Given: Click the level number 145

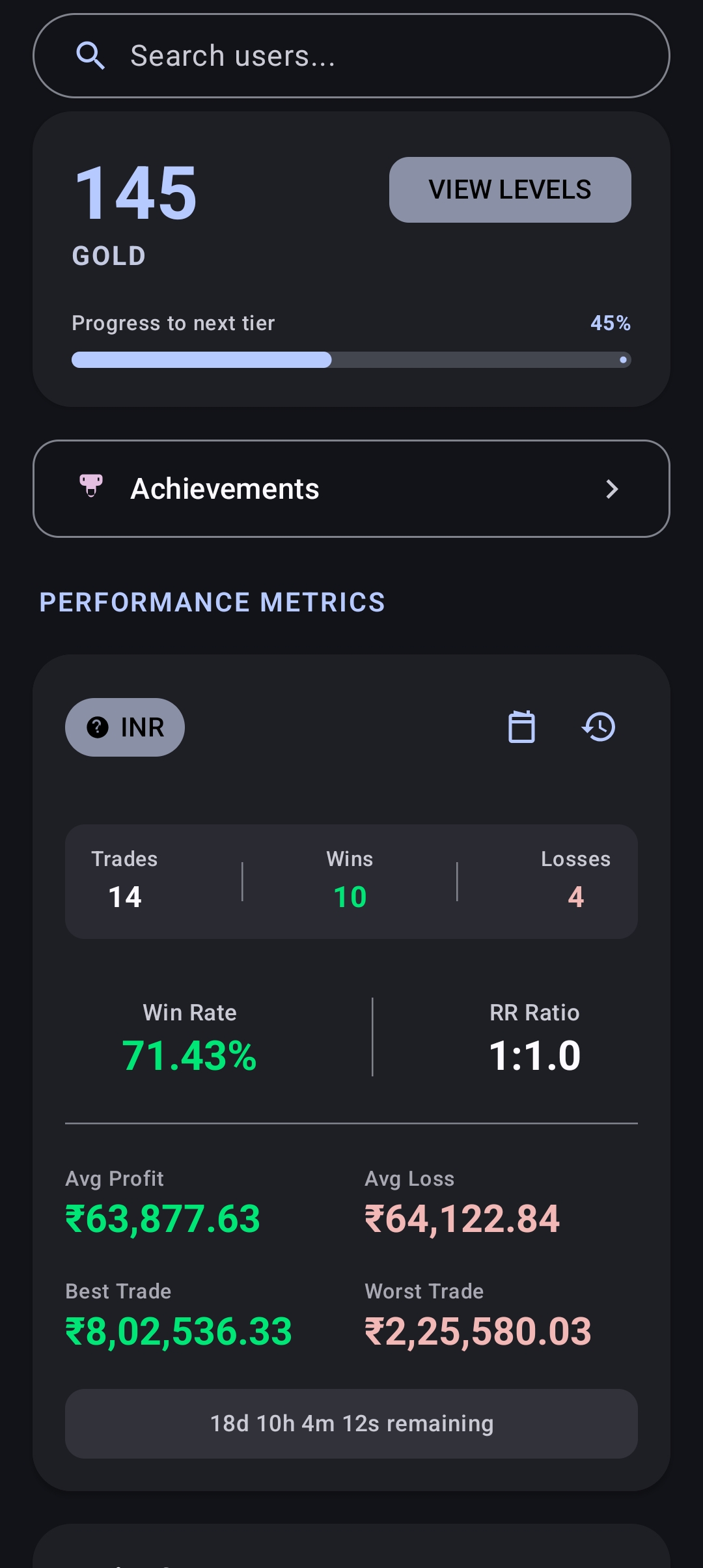Looking at the screenshot, I should 136,193.
